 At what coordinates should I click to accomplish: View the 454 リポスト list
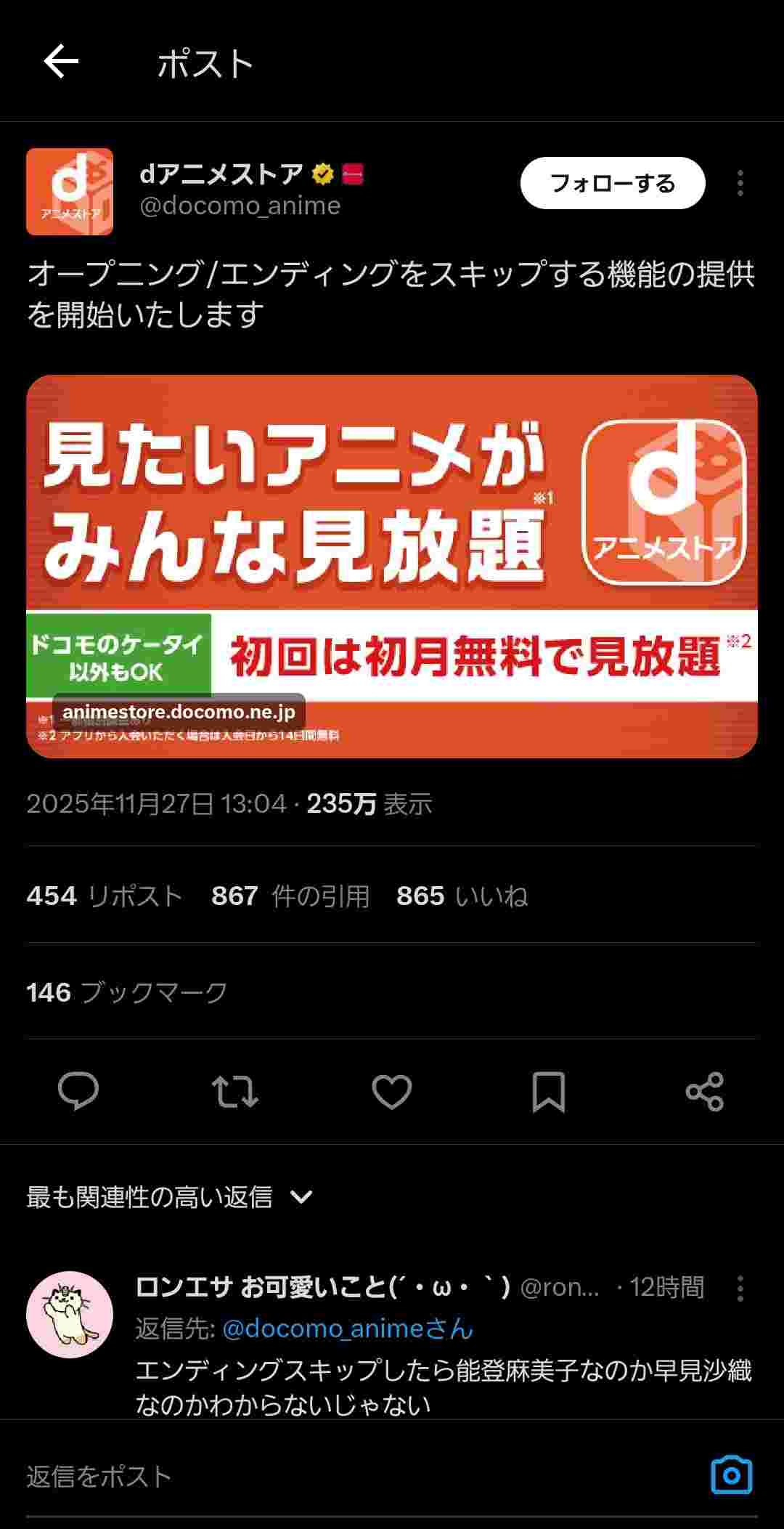(x=104, y=896)
